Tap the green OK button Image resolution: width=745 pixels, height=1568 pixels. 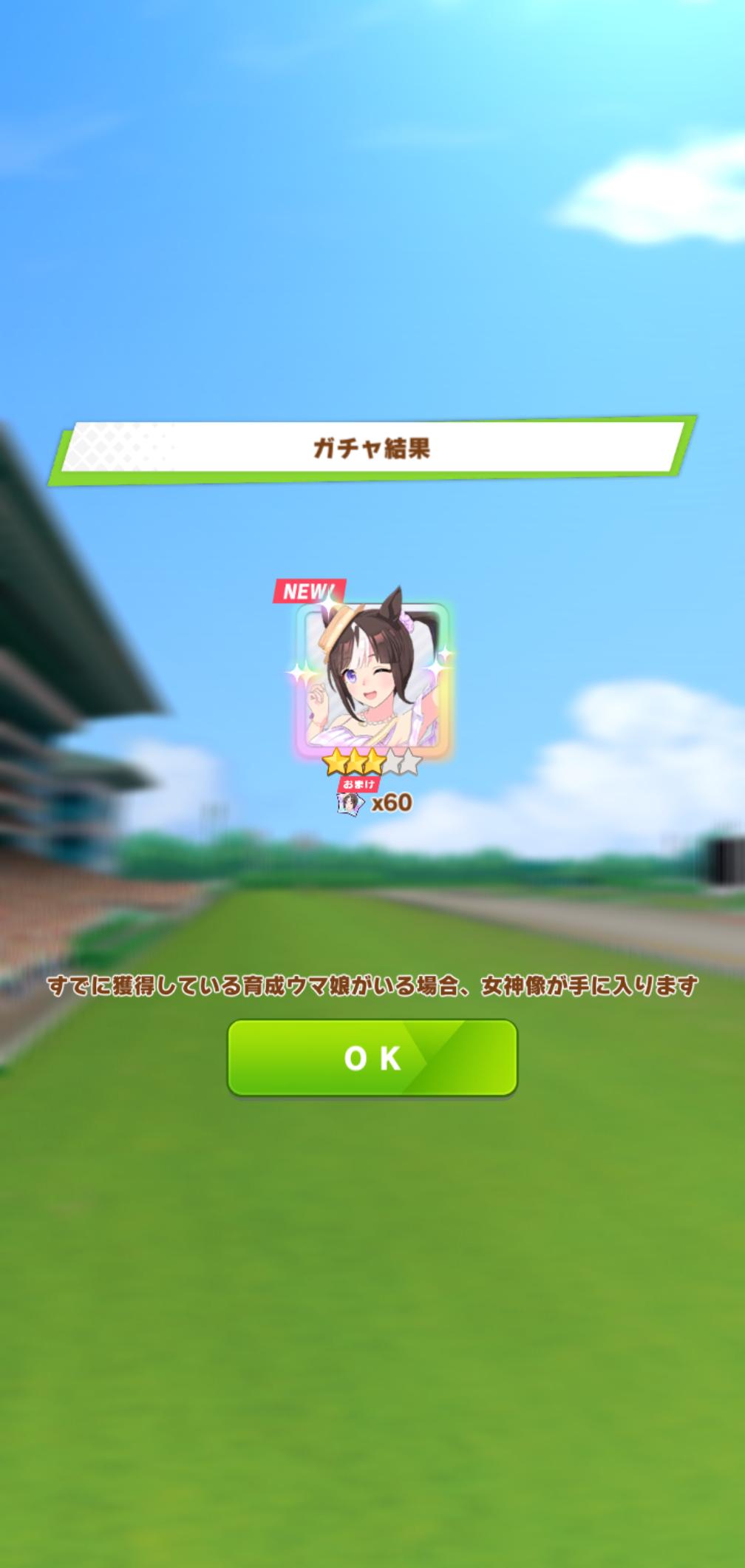click(372, 1058)
